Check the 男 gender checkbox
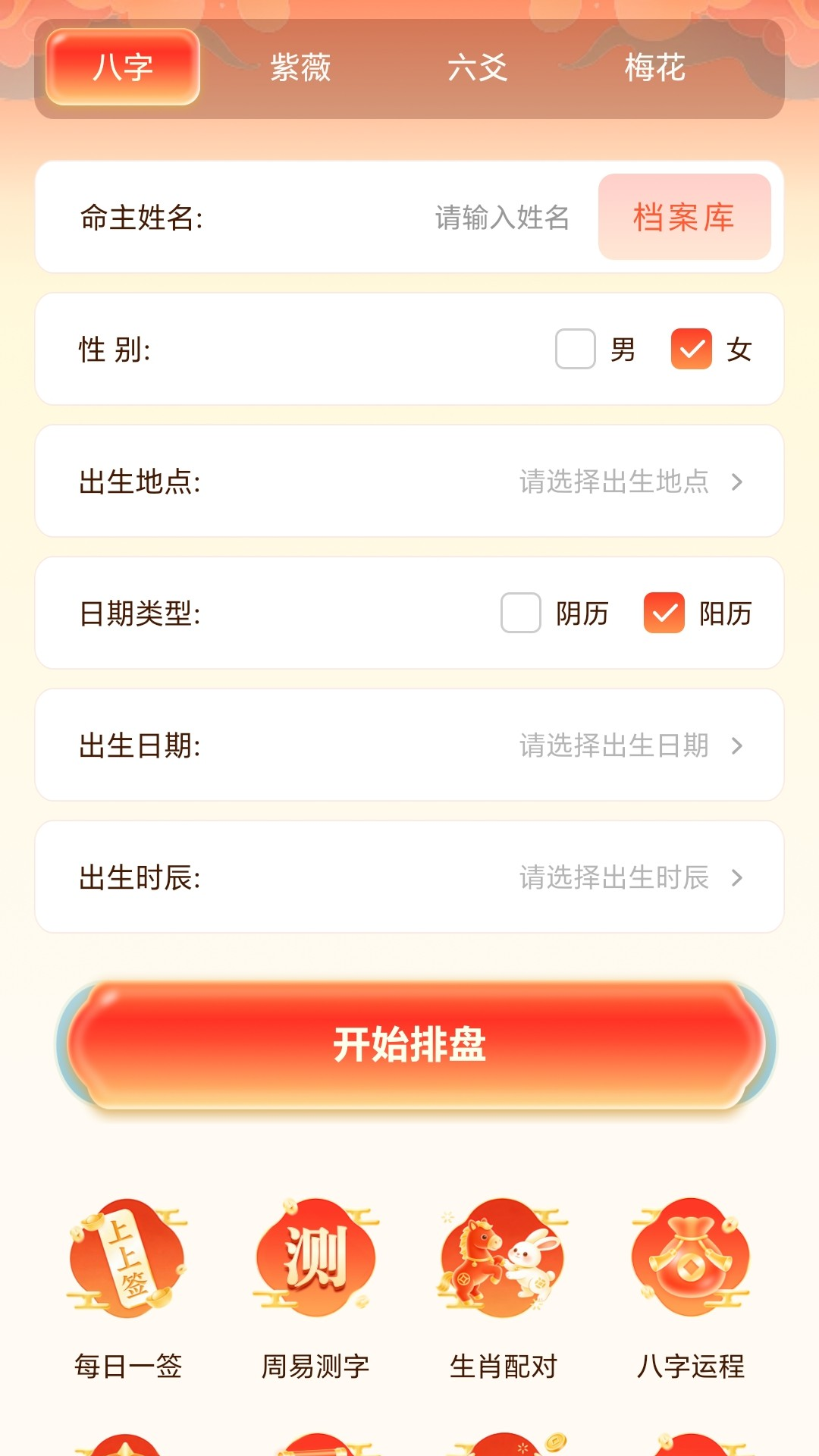819x1456 pixels. 574,350
